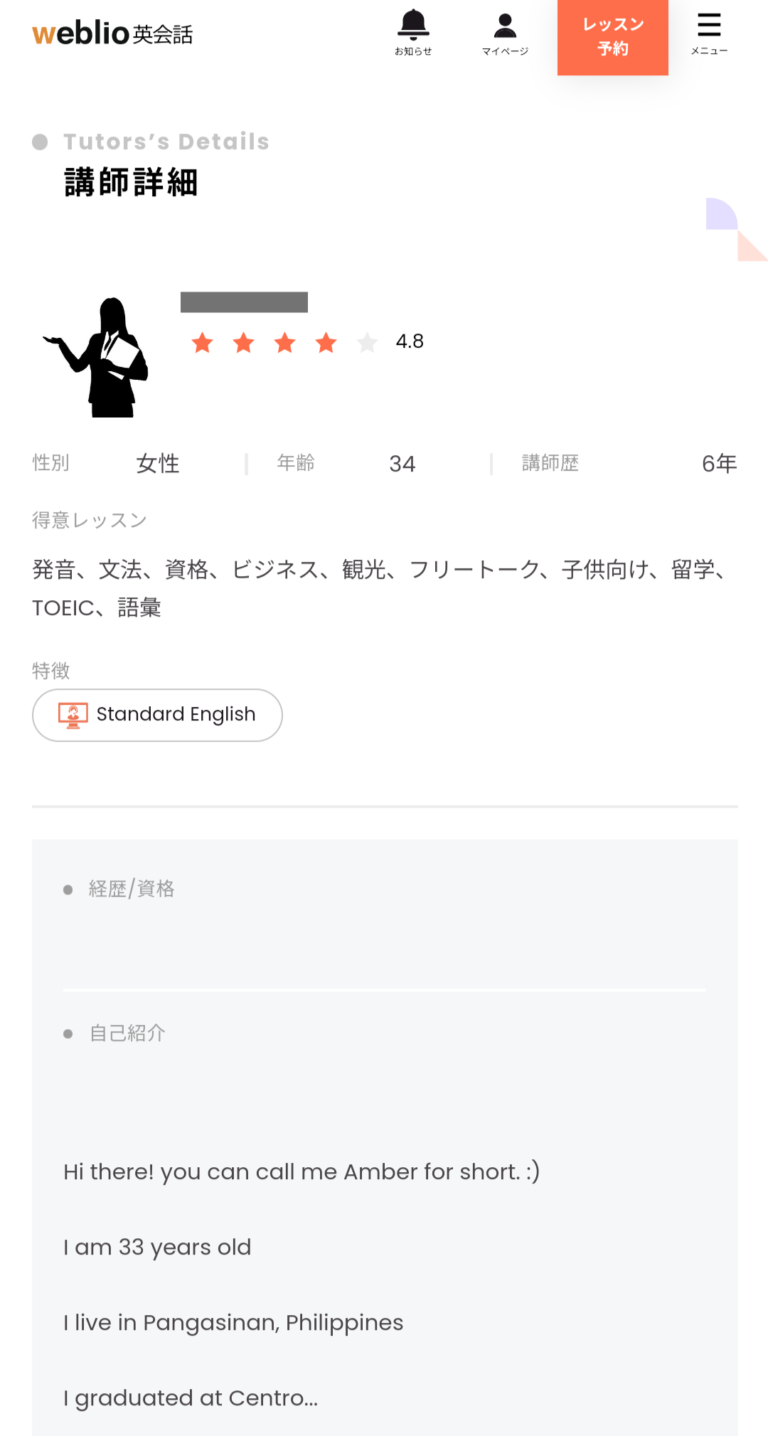Click the fourth orange rating star
This screenshot has height=1436, width=768.
click(x=326, y=342)
